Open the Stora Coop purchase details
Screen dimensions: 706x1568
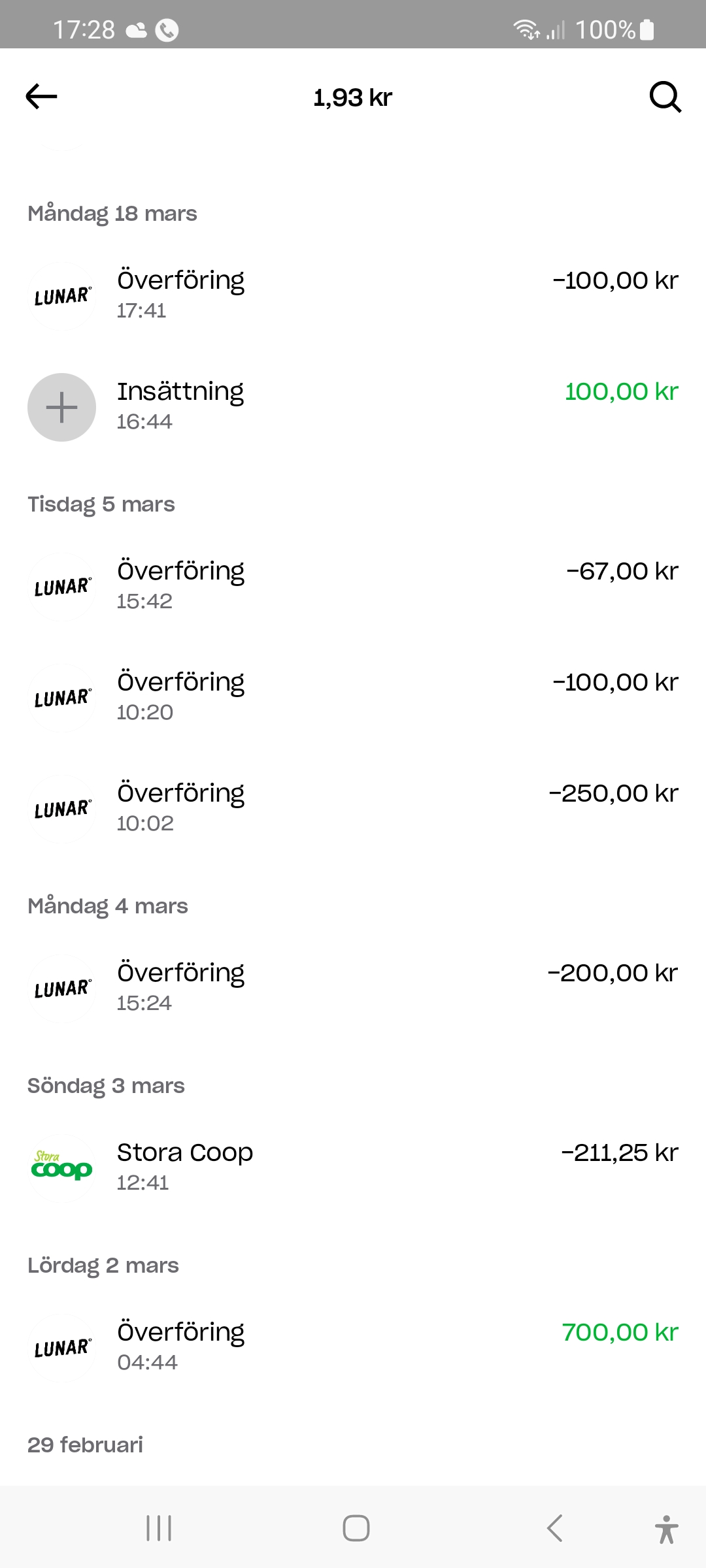point(353,1168)
